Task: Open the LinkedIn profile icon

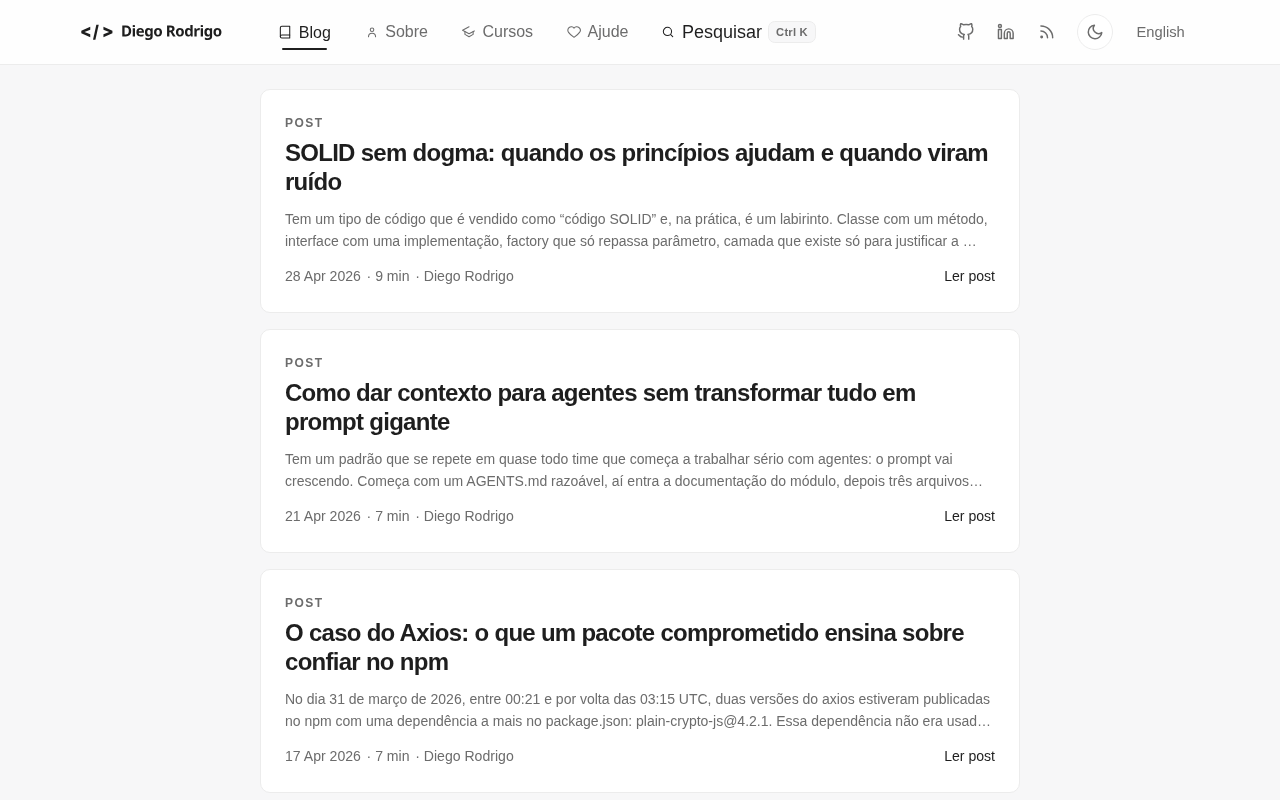Action: 1006,32
